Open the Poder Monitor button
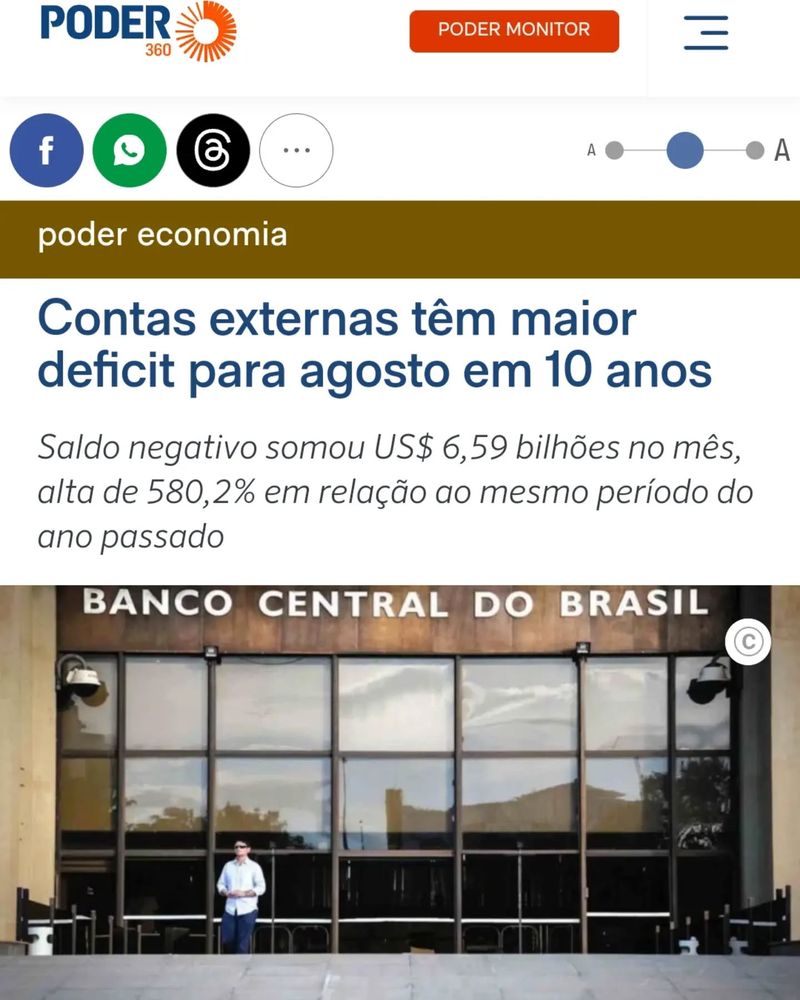Screen dimensions: 800x1000 point(514,30)
